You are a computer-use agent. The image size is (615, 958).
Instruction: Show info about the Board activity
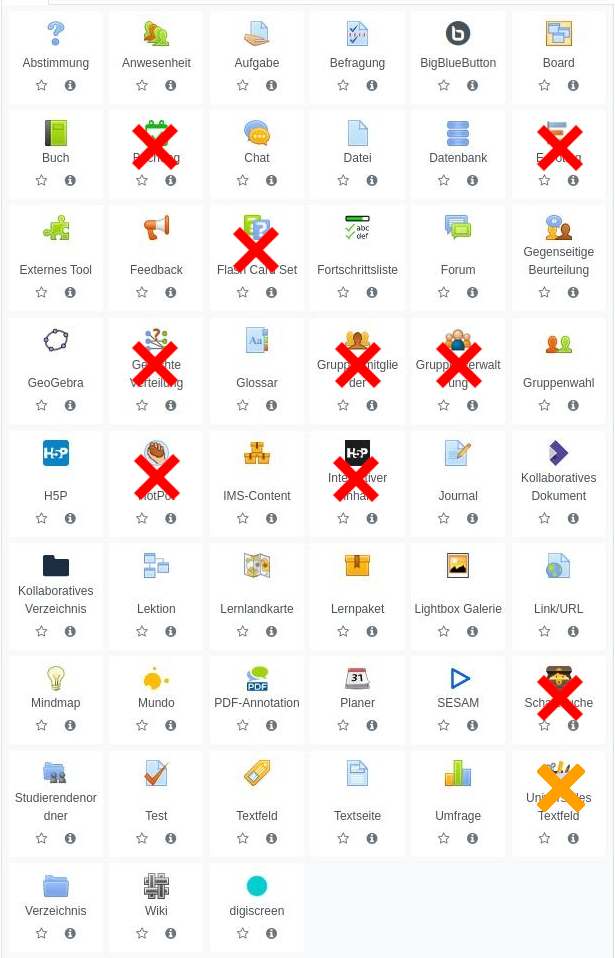[x=573, y=86]
